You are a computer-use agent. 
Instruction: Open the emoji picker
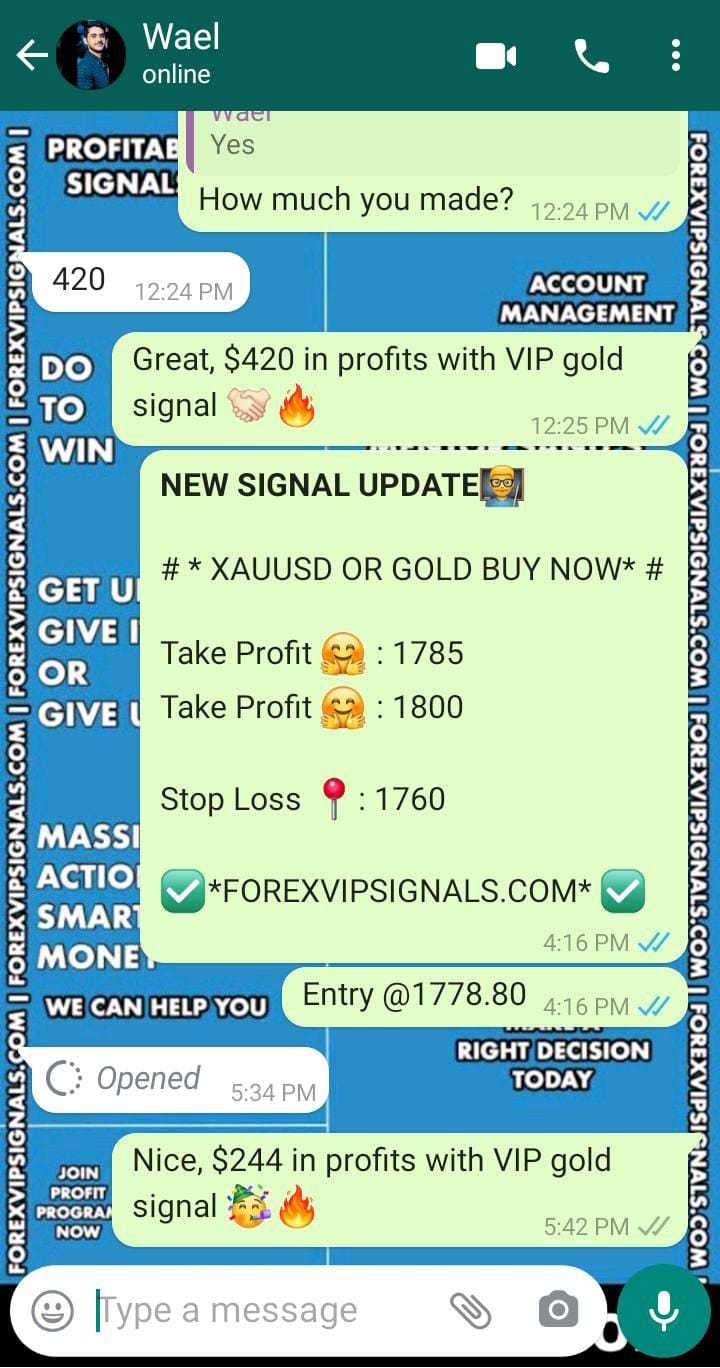coord(52,1310)
